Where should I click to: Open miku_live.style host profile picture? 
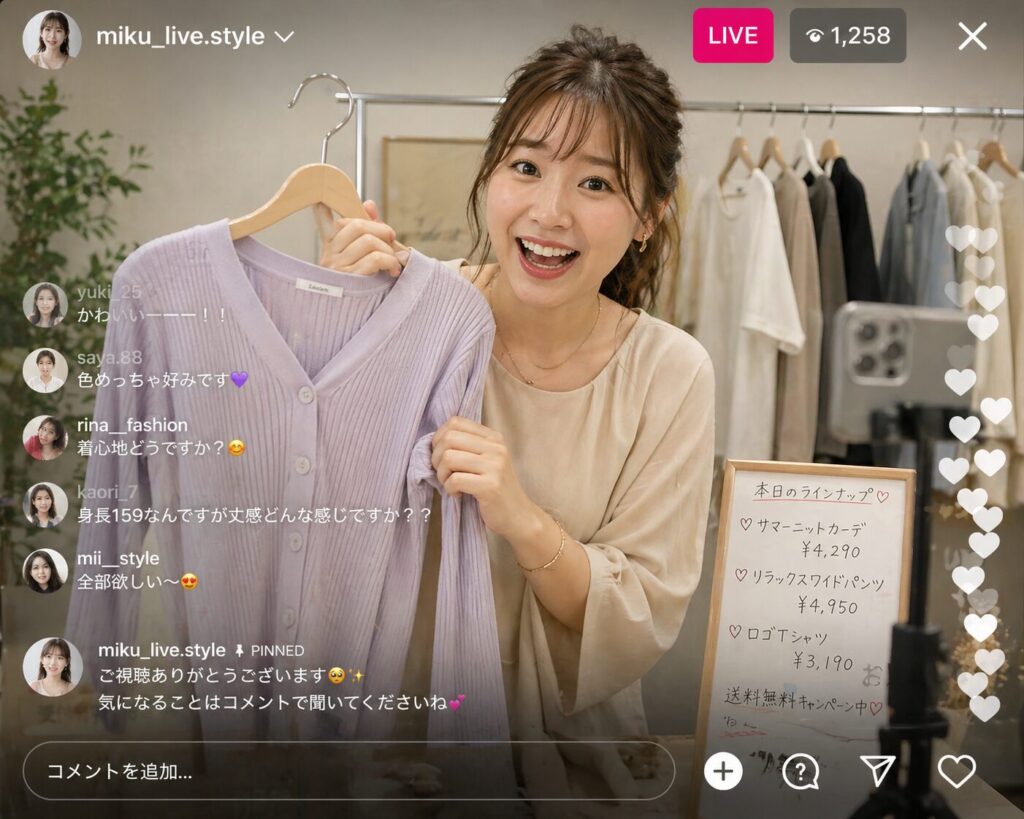(52, 38)
